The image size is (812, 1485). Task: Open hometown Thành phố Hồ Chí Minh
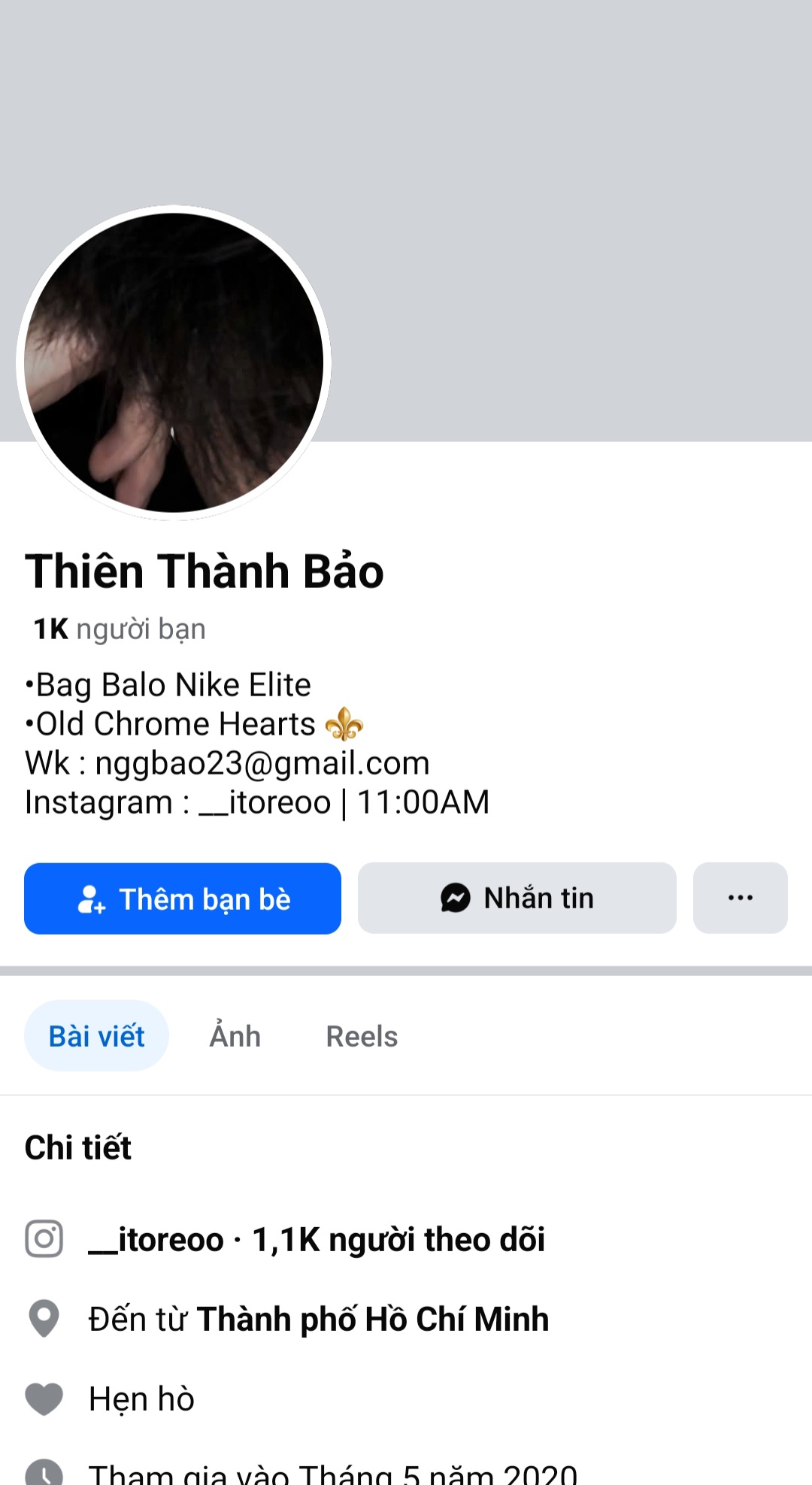point(372,1320)
